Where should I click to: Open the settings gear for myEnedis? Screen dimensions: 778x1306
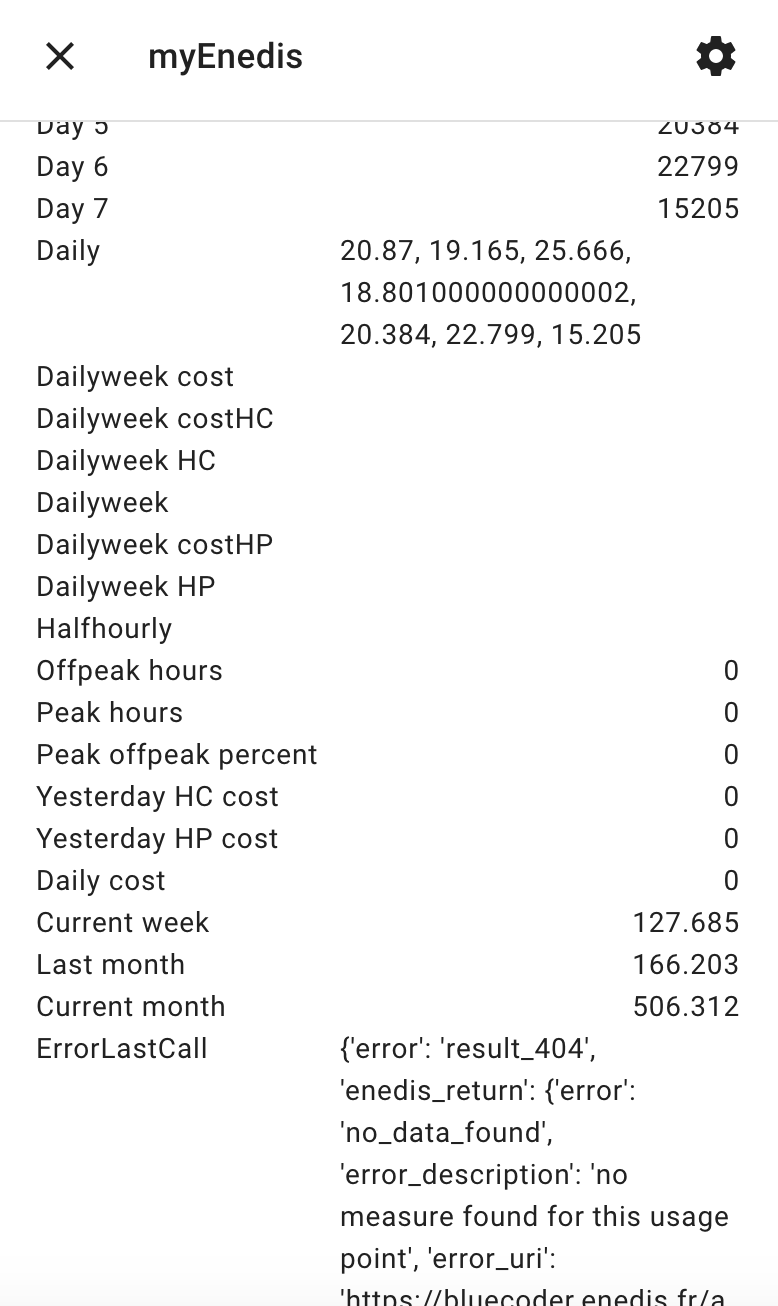click(716, 57)
